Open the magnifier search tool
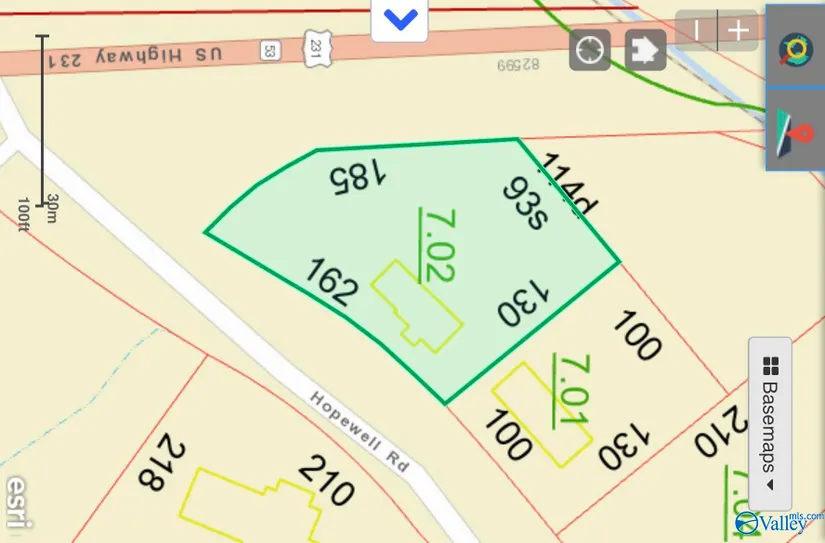Viewport: 825px width, 543px height. click(x=795, y=50)
